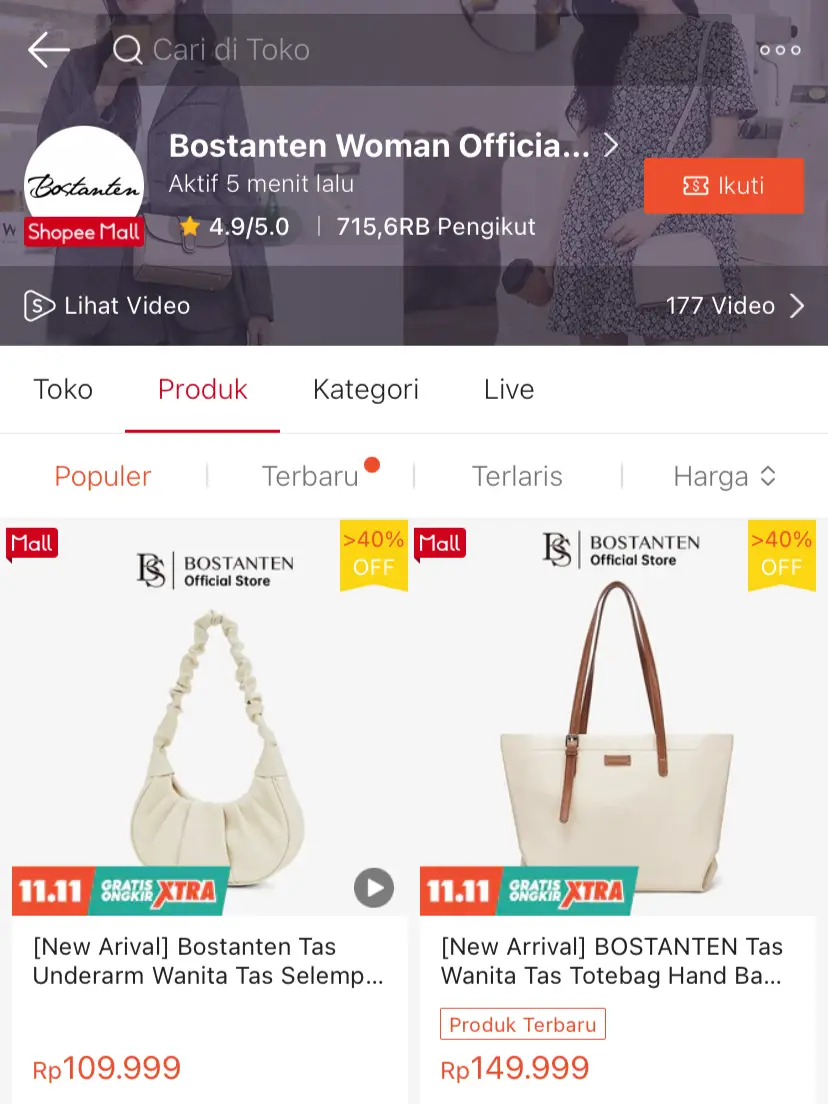Sort products by Terbaru
828x1104 pixels.
point(310,476)
